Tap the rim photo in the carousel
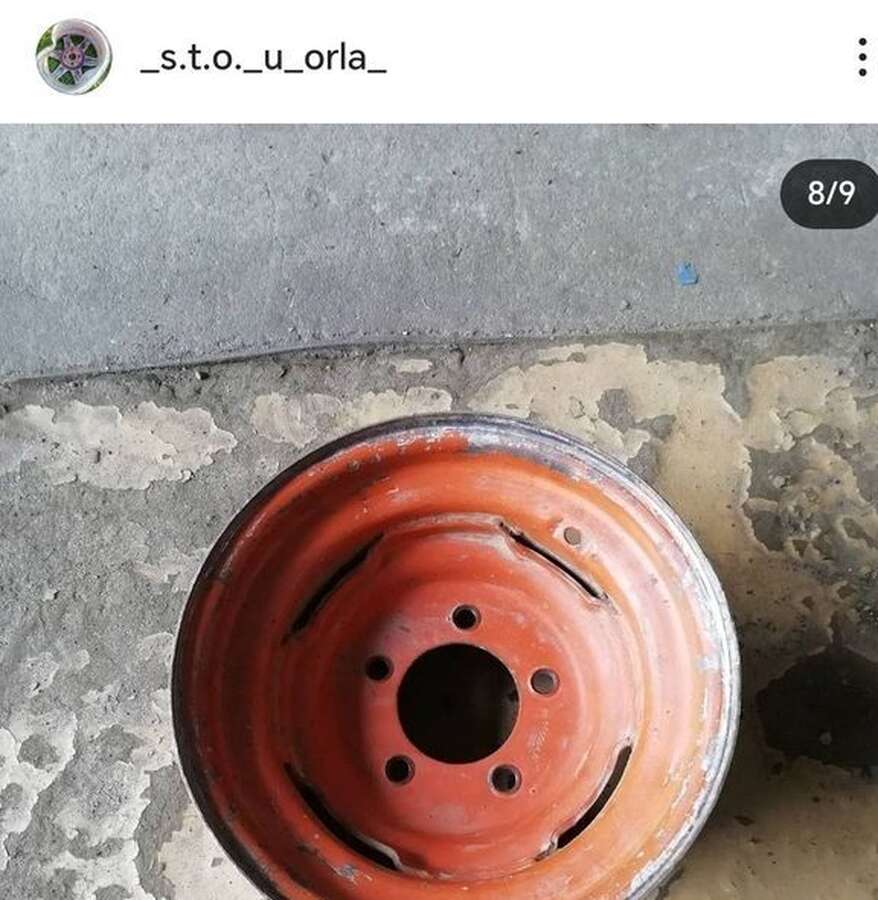 (439, 512)
